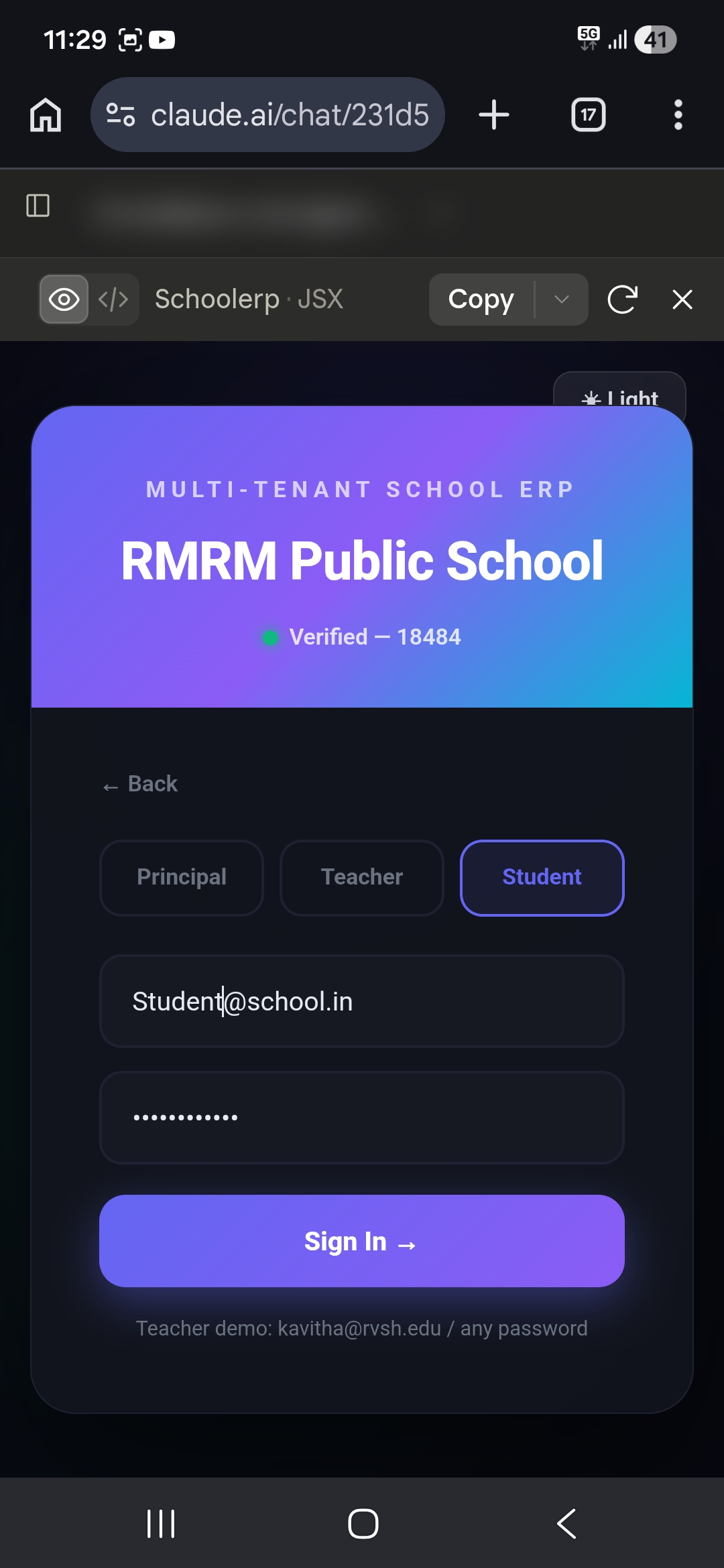Screen dimensions: 724x1568
Task: Copy the Schoolerp artifact
Action: point(481,300)
